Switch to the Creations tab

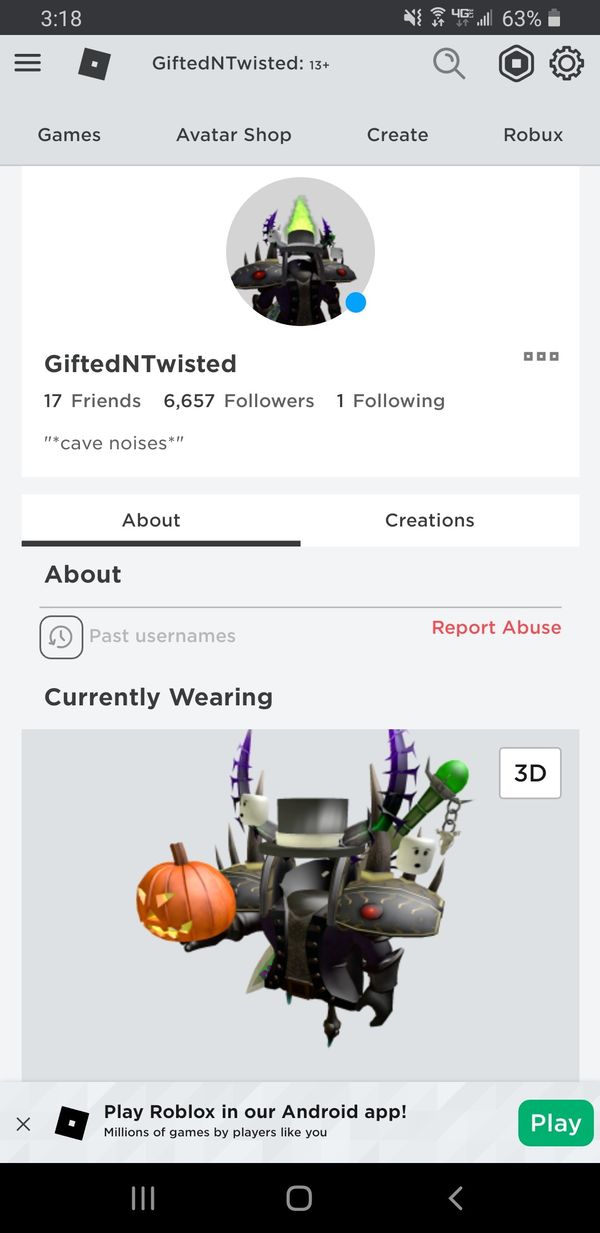(430, 520)
